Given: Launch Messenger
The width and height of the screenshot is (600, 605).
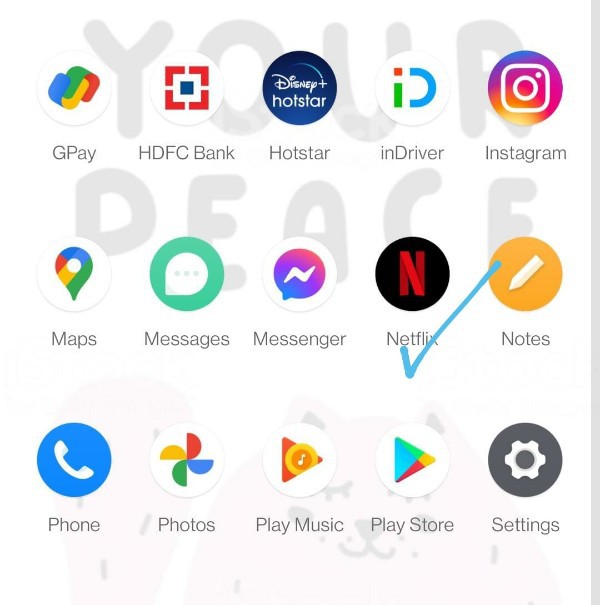Looking at the screenshot, I should pos(299,274).
